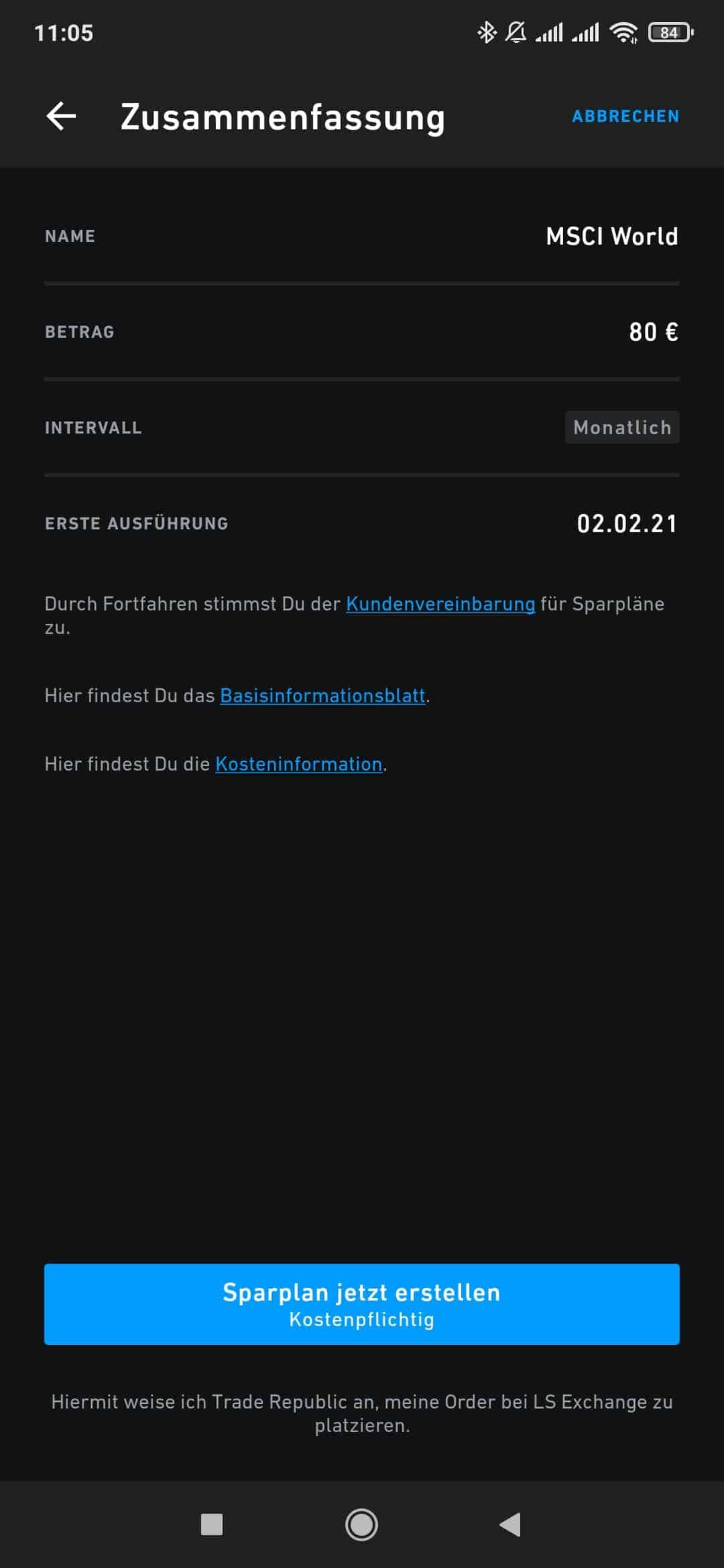The height and width of the screenshot is (1568, 724).
Task: Tap ABBRECHEN to cancel
Action: click(x=625, y=117)
